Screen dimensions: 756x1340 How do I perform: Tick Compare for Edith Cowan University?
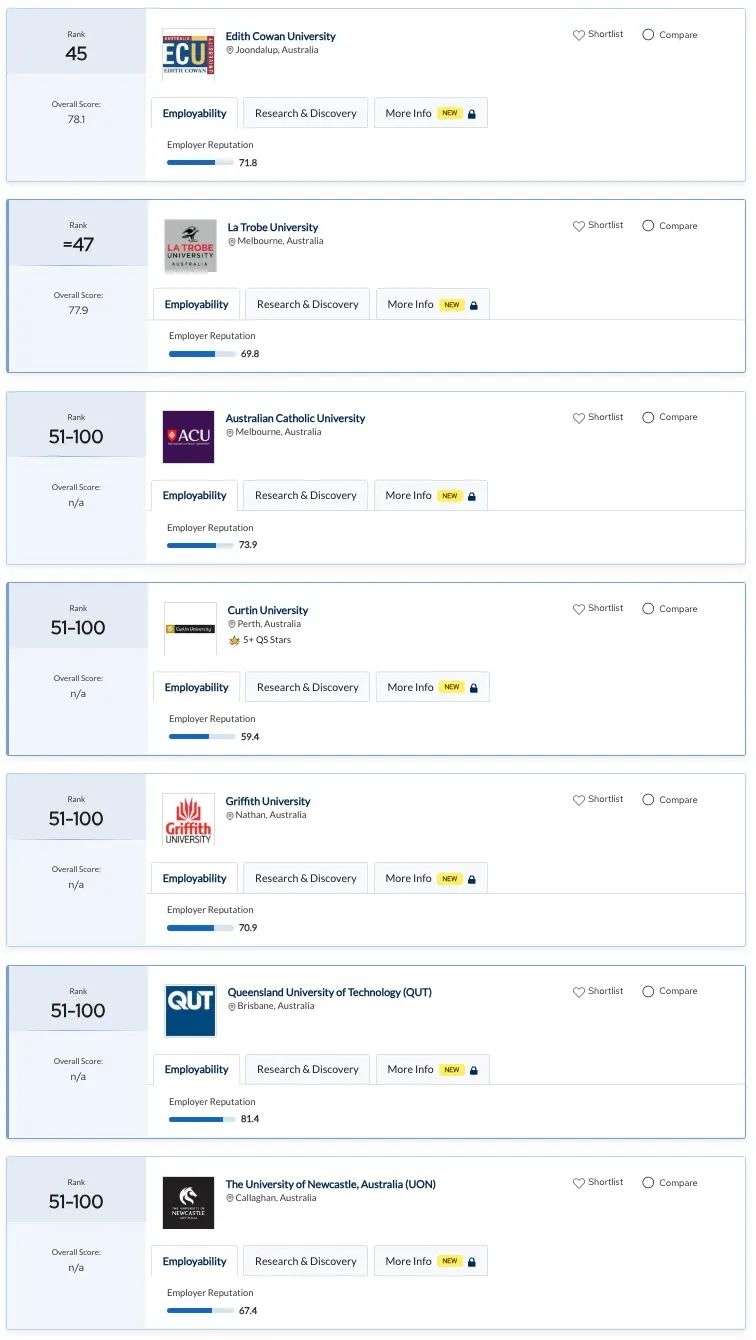point(669,34)
